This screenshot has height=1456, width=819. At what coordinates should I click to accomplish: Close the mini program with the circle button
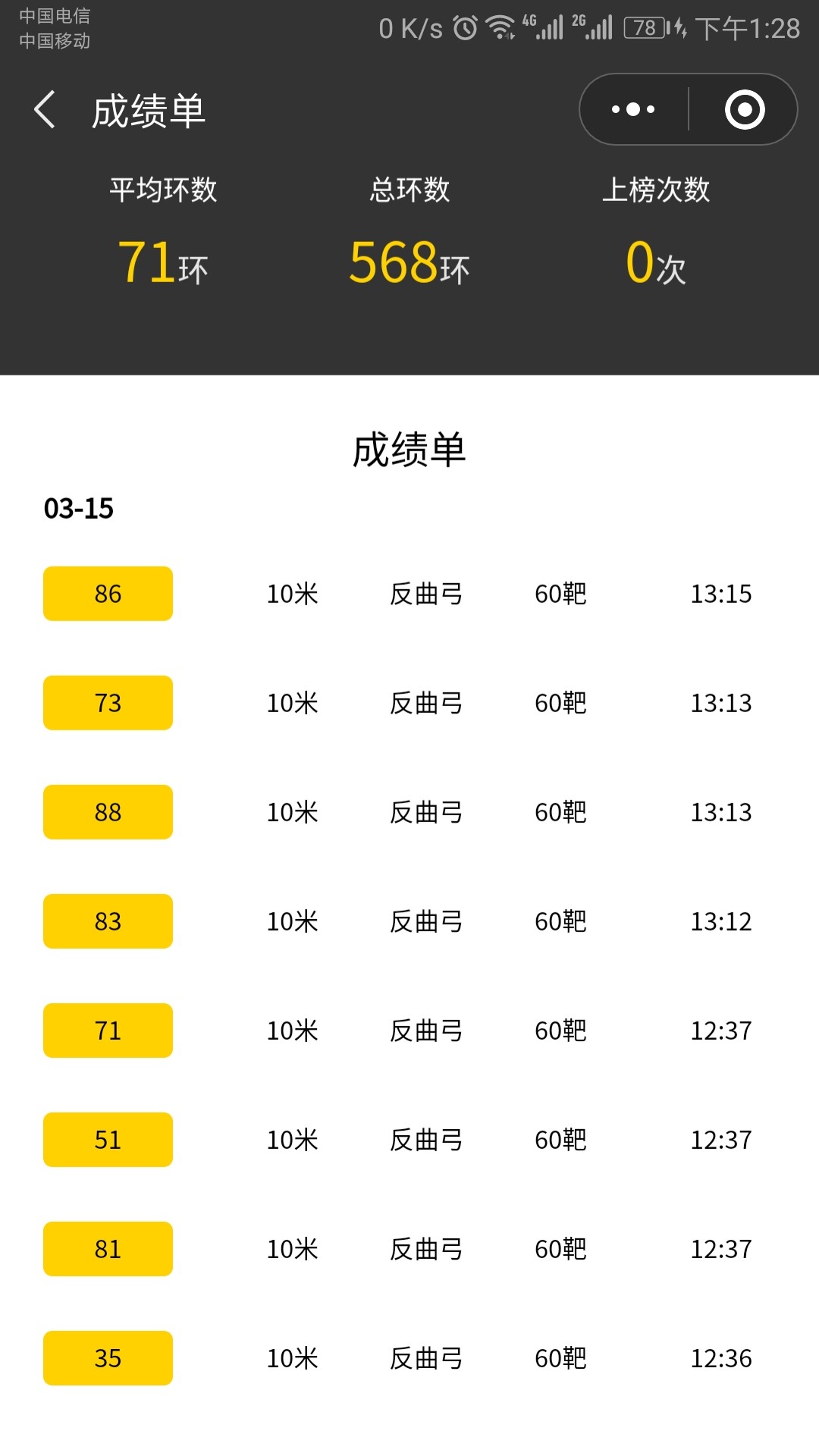point(745,109)
